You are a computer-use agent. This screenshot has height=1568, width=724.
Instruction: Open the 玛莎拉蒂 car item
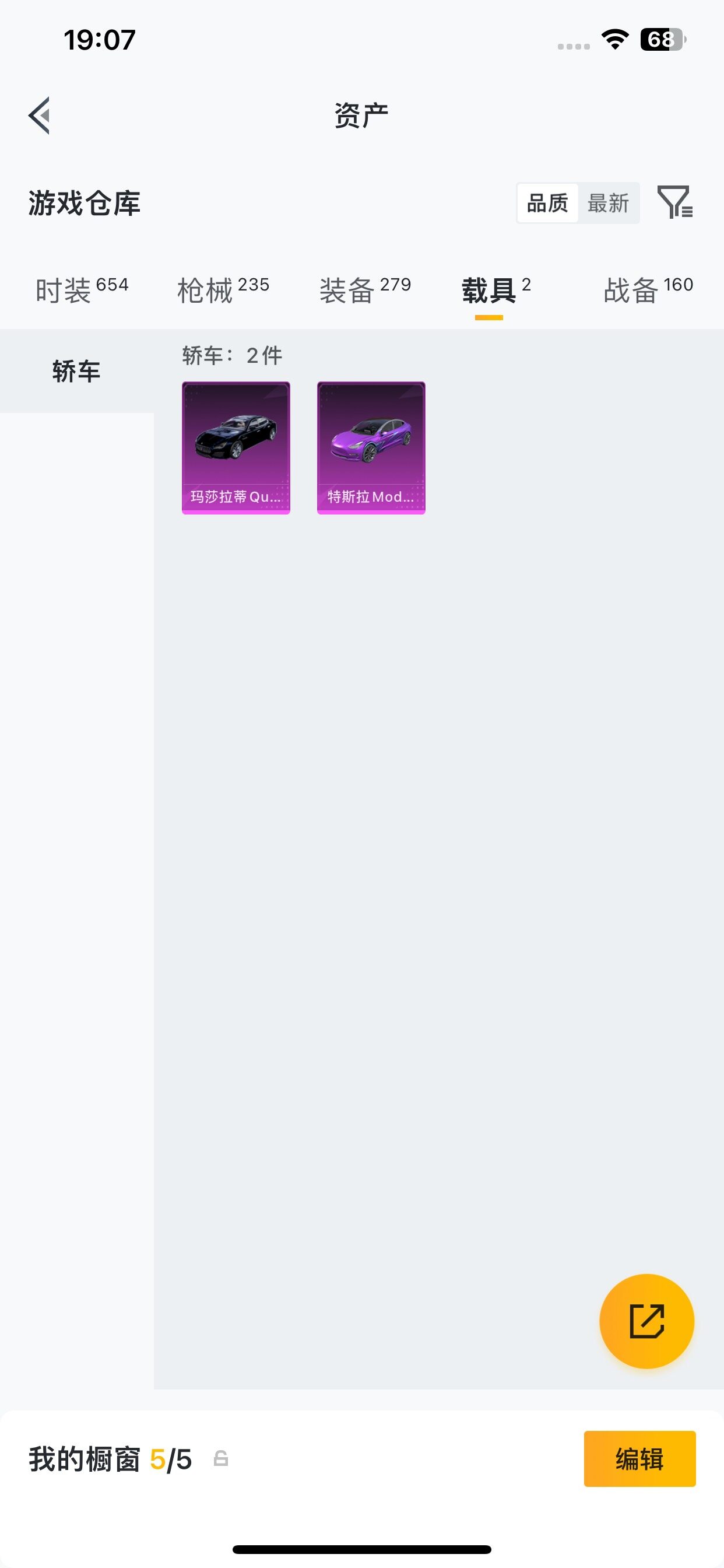coord(236,448)
